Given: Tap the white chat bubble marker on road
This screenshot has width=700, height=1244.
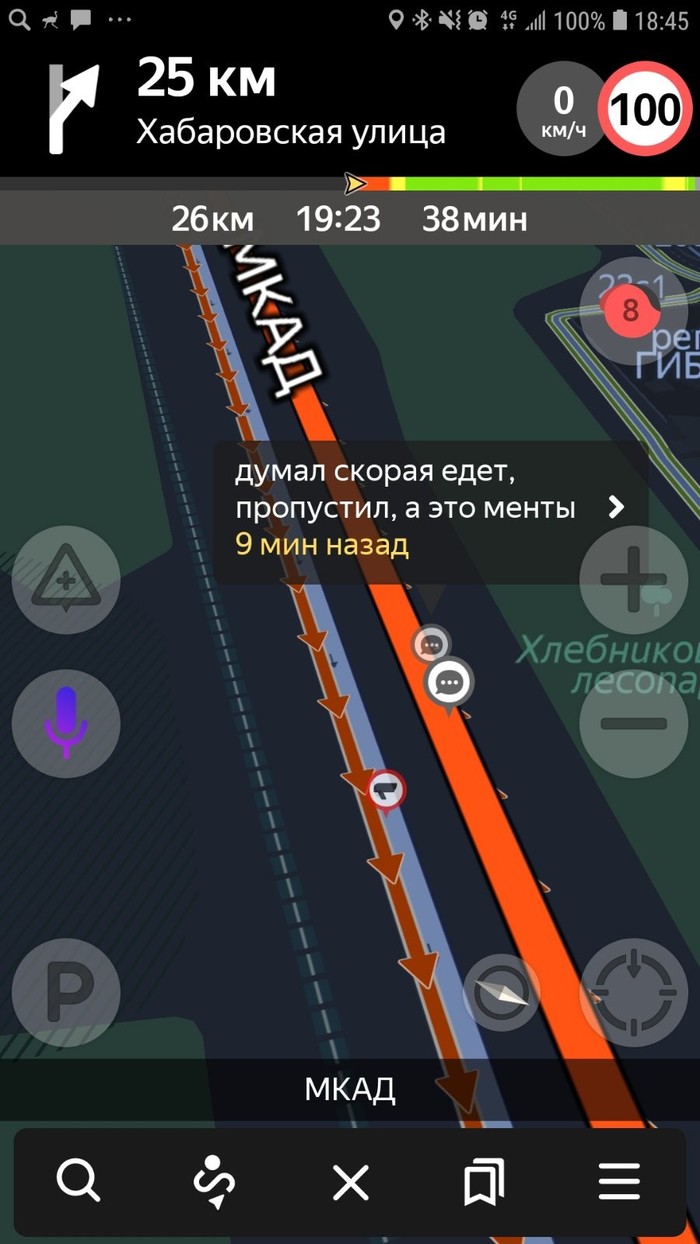Looking at the screenshot, I should tap(449, 683).
